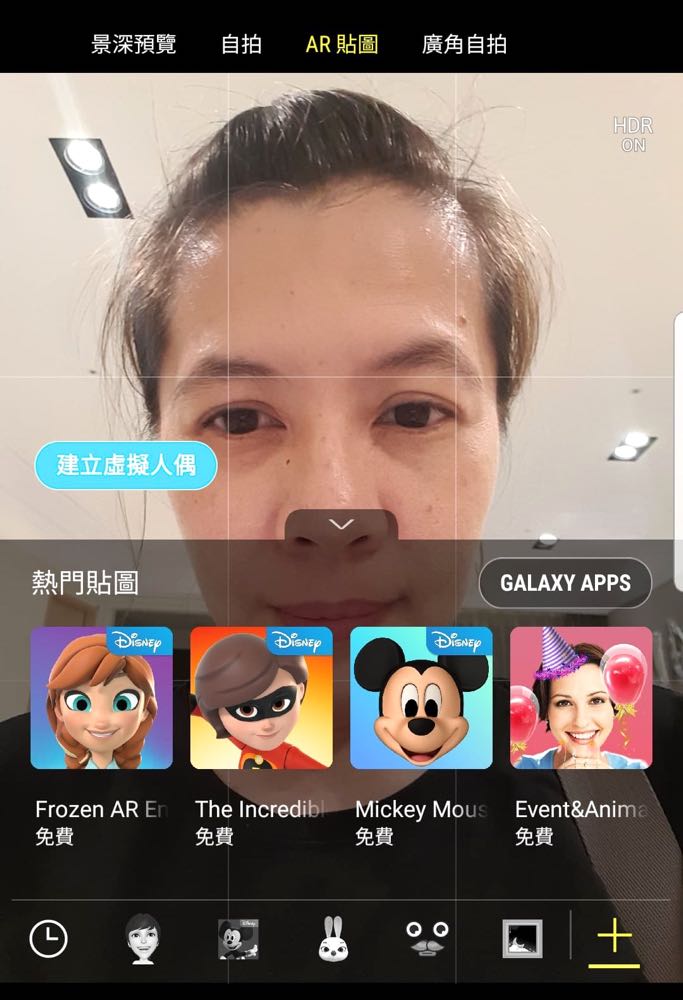
Task: Tap the plus icon to add stickers
Action: tap(614, 939)
